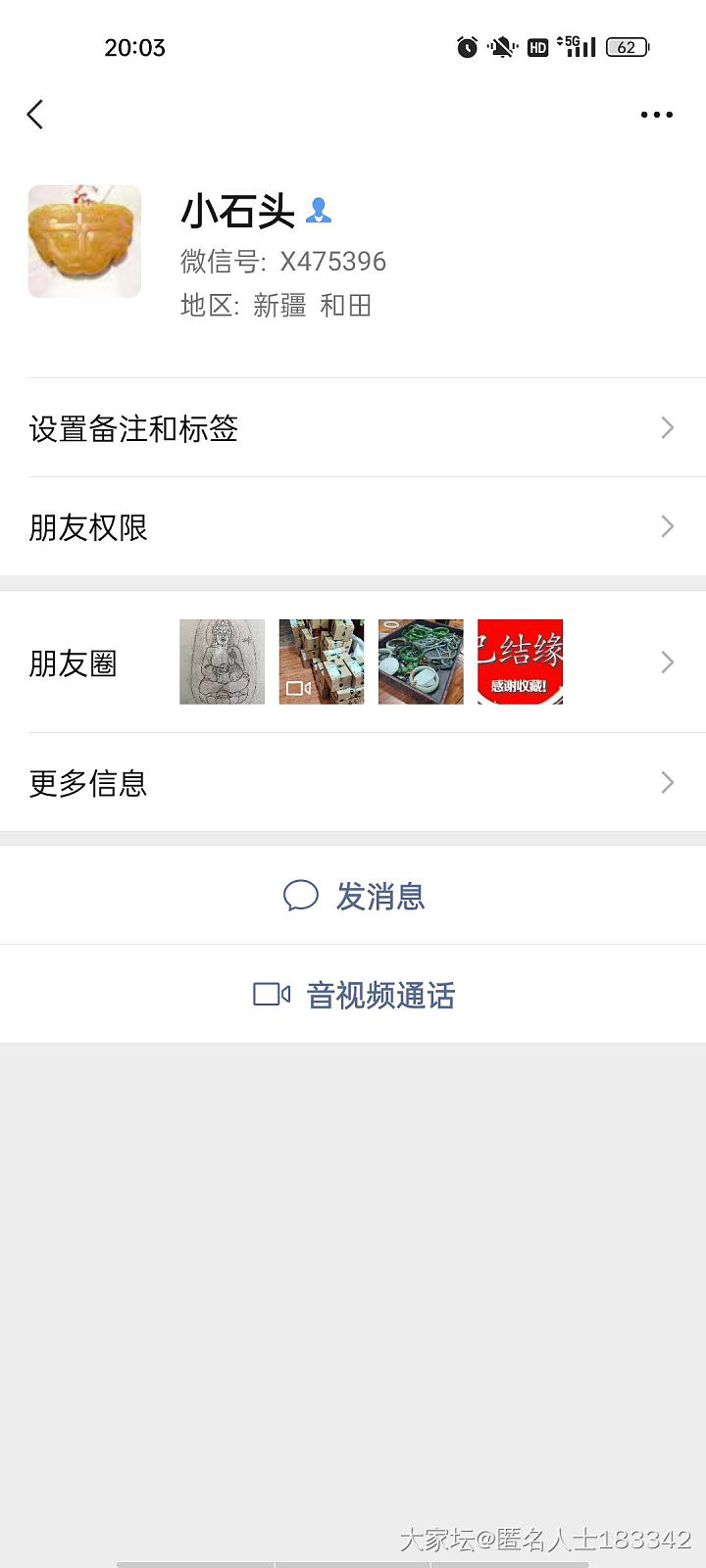Open 更多信息 row
This screenshot has height=1568, width=706.
pyautogui.click(x=353, y=782)
